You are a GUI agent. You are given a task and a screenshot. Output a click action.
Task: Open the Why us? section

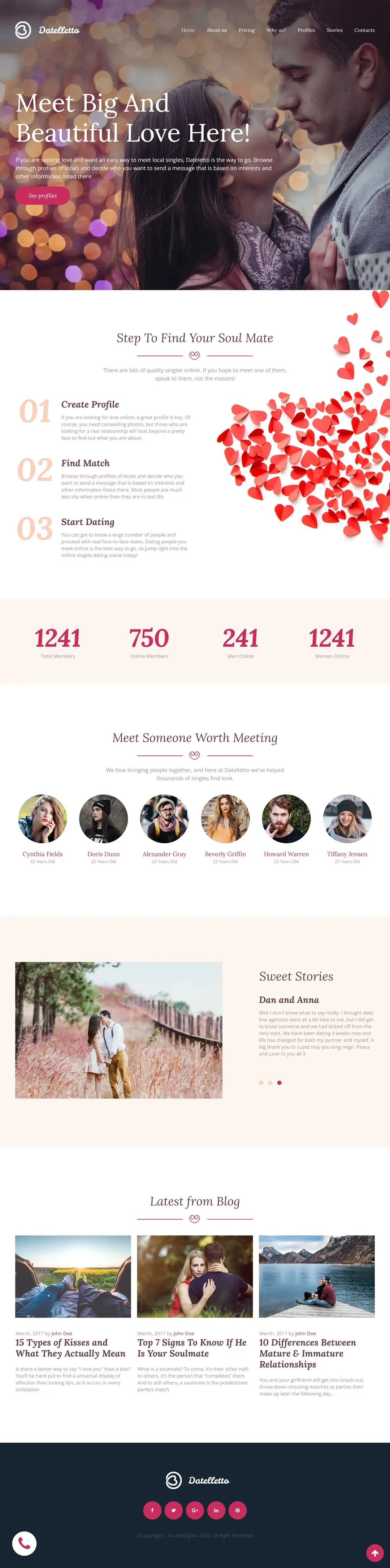[276, 30]
